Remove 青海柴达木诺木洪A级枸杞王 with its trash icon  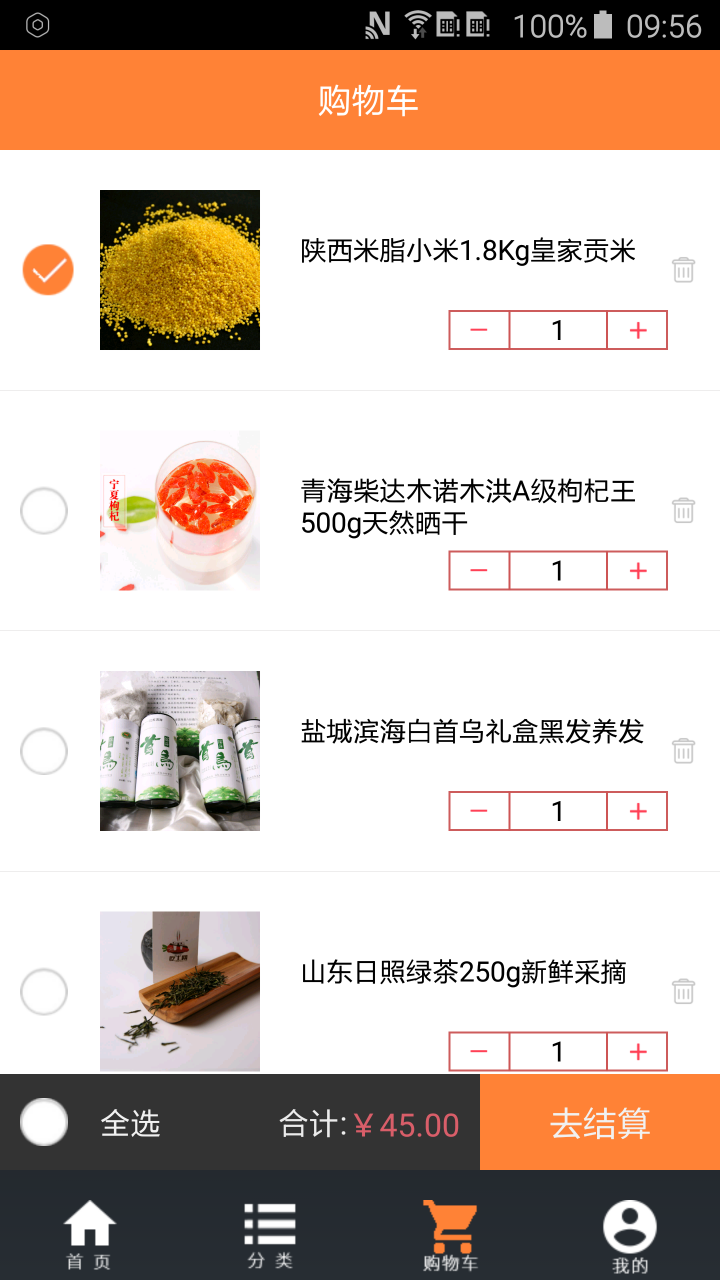(x=683, y=510)
